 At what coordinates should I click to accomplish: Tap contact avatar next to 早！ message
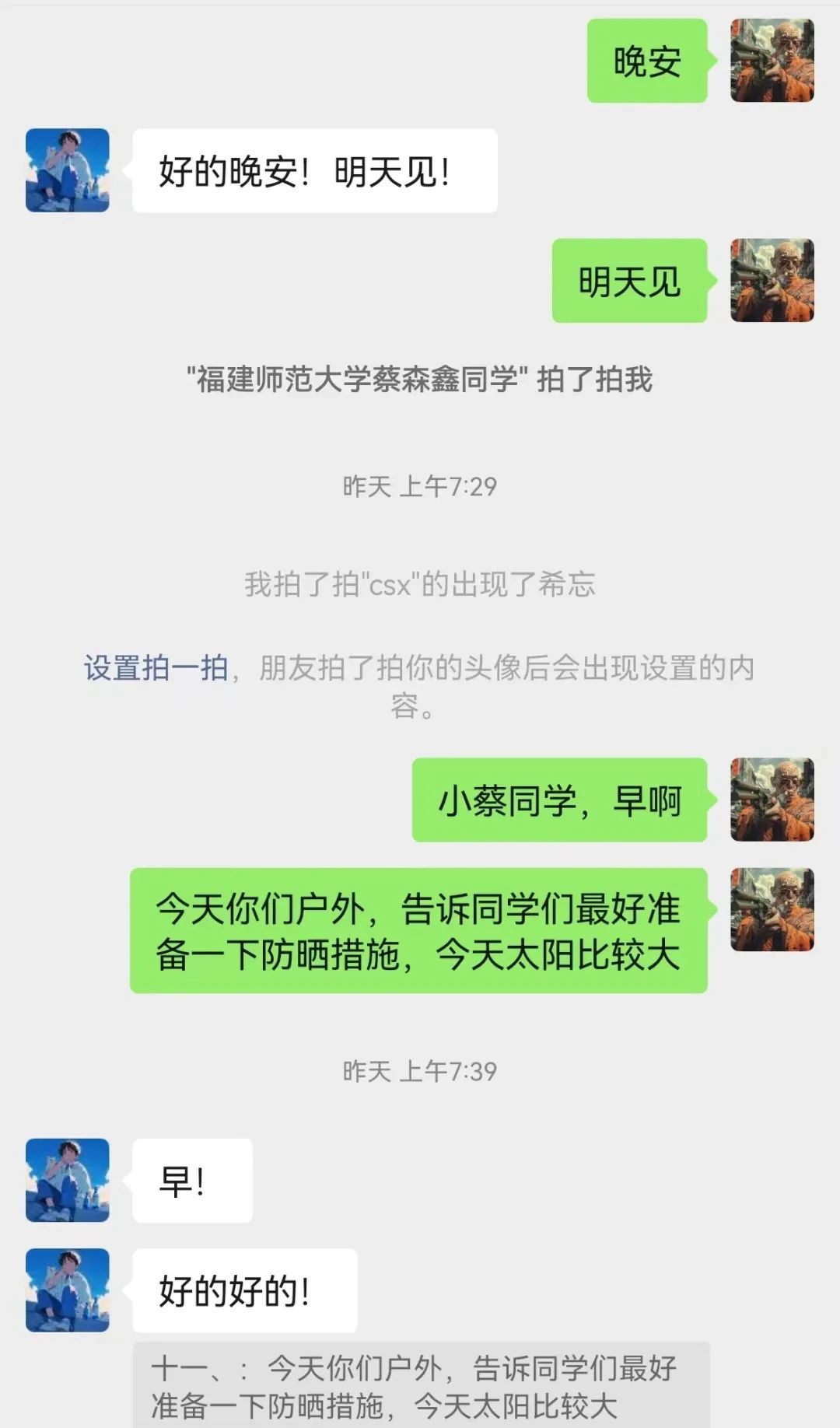(68, 1180)
